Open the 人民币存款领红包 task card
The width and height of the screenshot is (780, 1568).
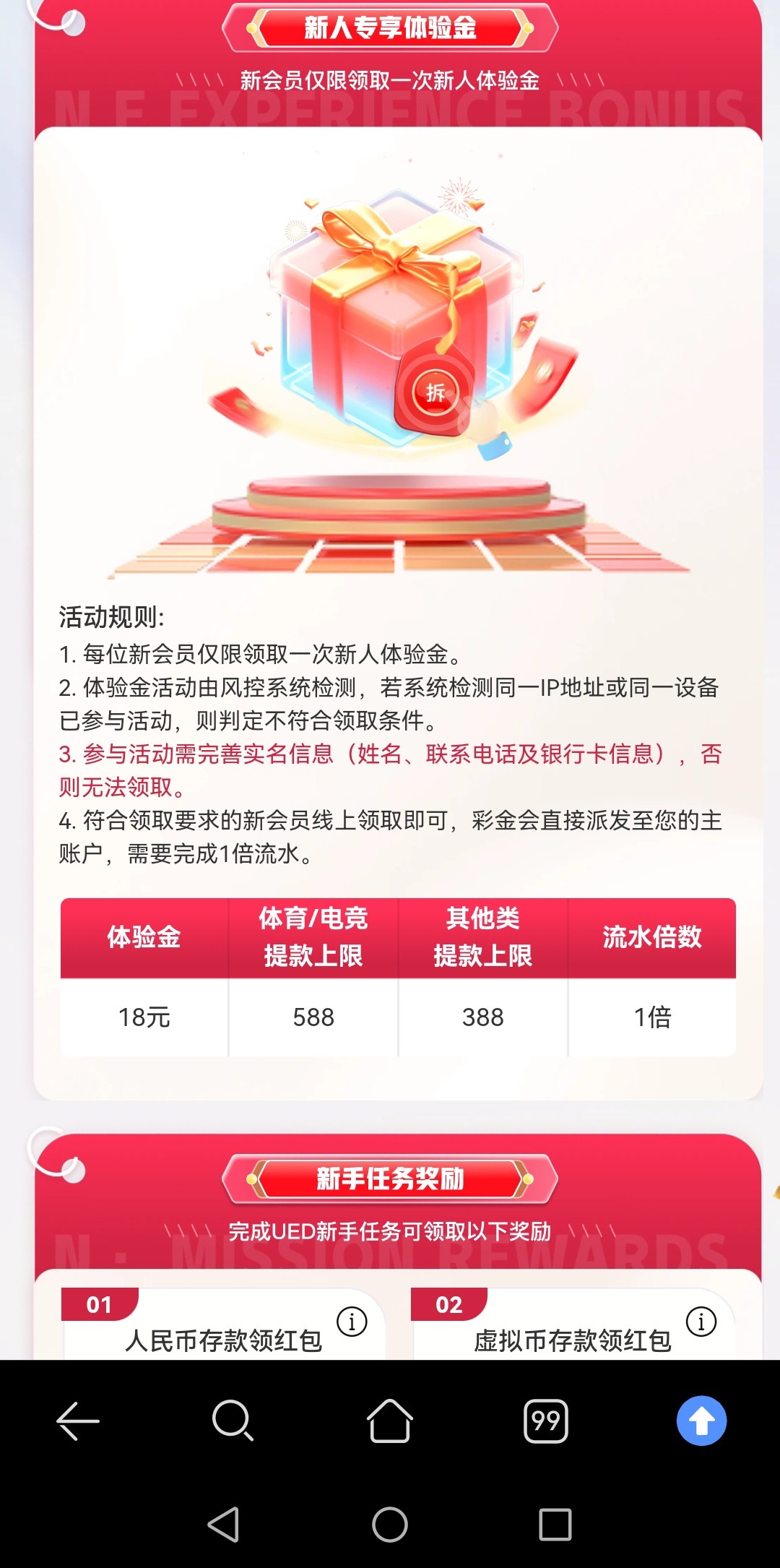pos(223,1340)
